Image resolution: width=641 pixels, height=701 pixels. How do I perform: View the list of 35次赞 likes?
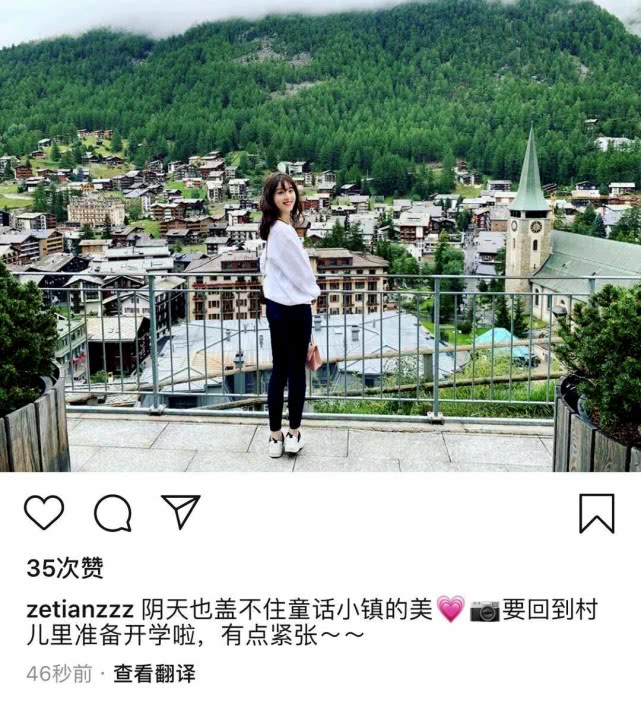[x=65, y=568]
